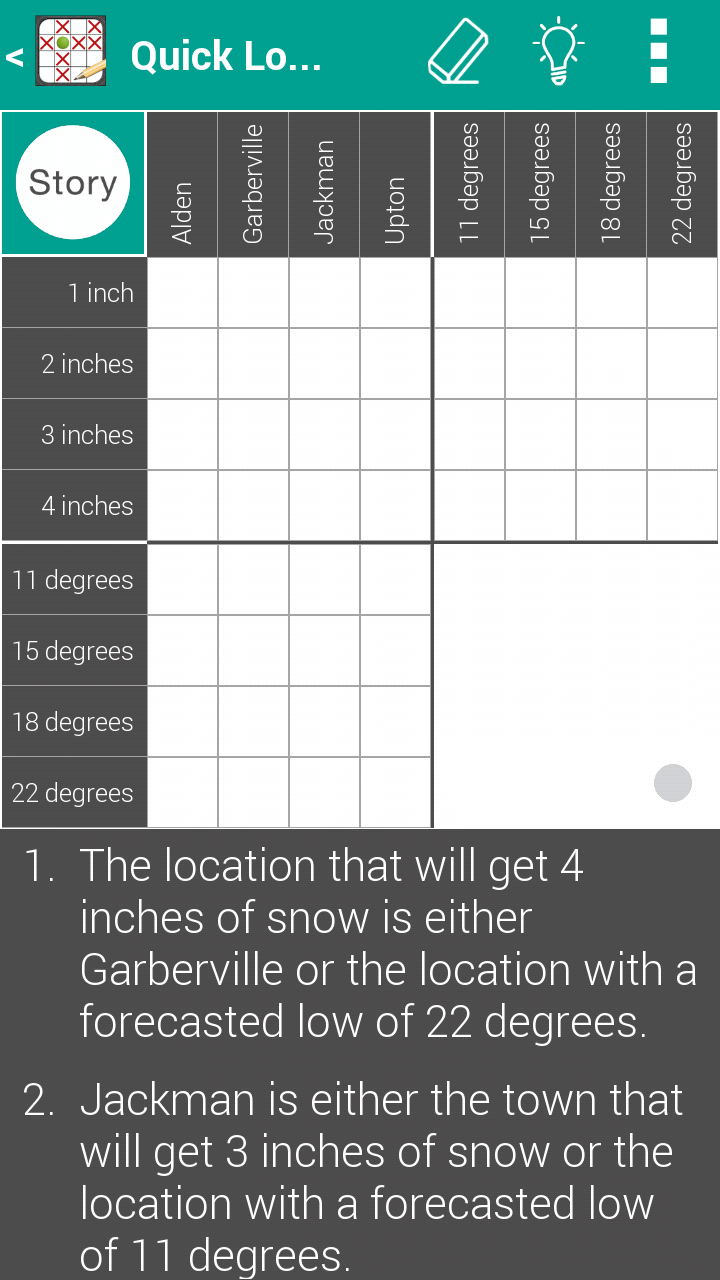Select the Upton column header
720x1280 pixels.
[395, 183]
